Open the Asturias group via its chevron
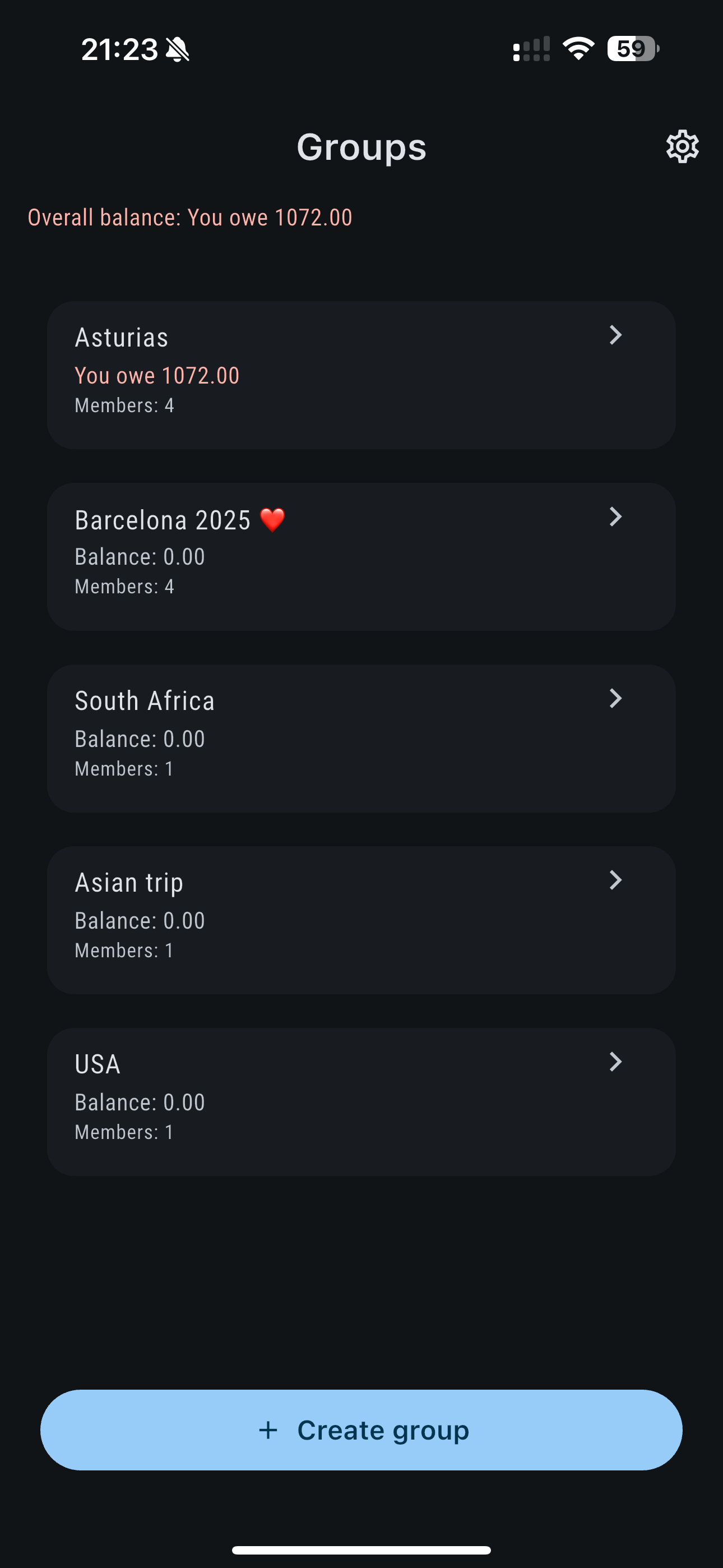 (x=615, y=335)
